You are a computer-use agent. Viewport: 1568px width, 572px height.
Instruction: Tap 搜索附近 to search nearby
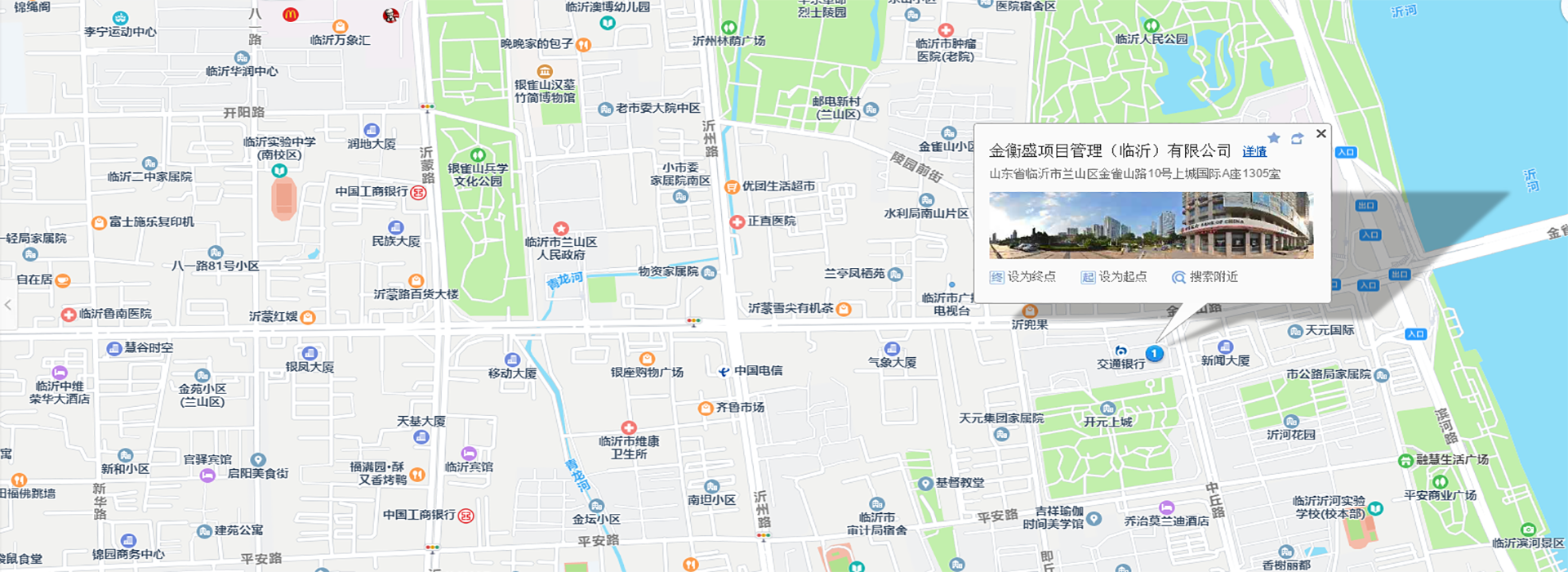(1205, 277)
